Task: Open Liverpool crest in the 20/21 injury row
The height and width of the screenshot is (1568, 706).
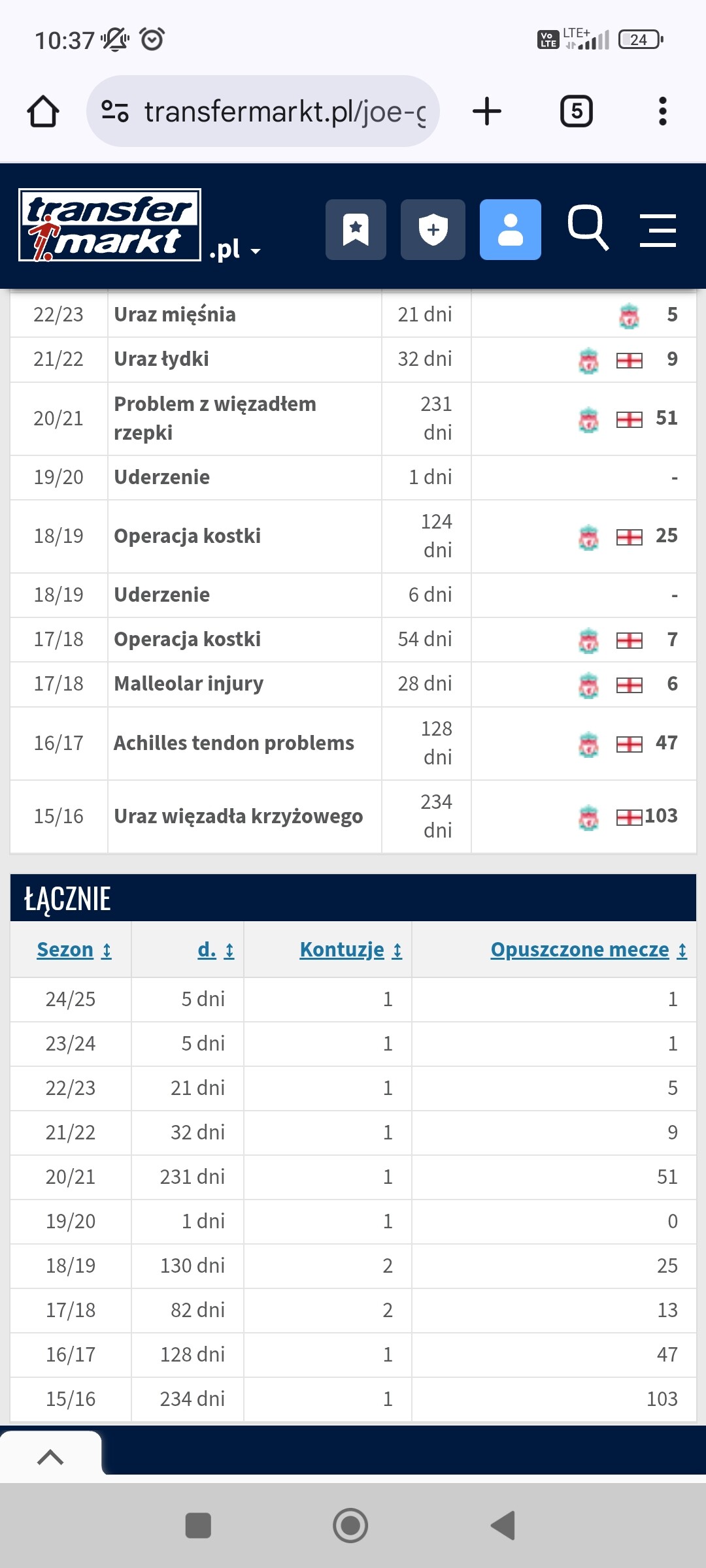Action: pos(589,419)
